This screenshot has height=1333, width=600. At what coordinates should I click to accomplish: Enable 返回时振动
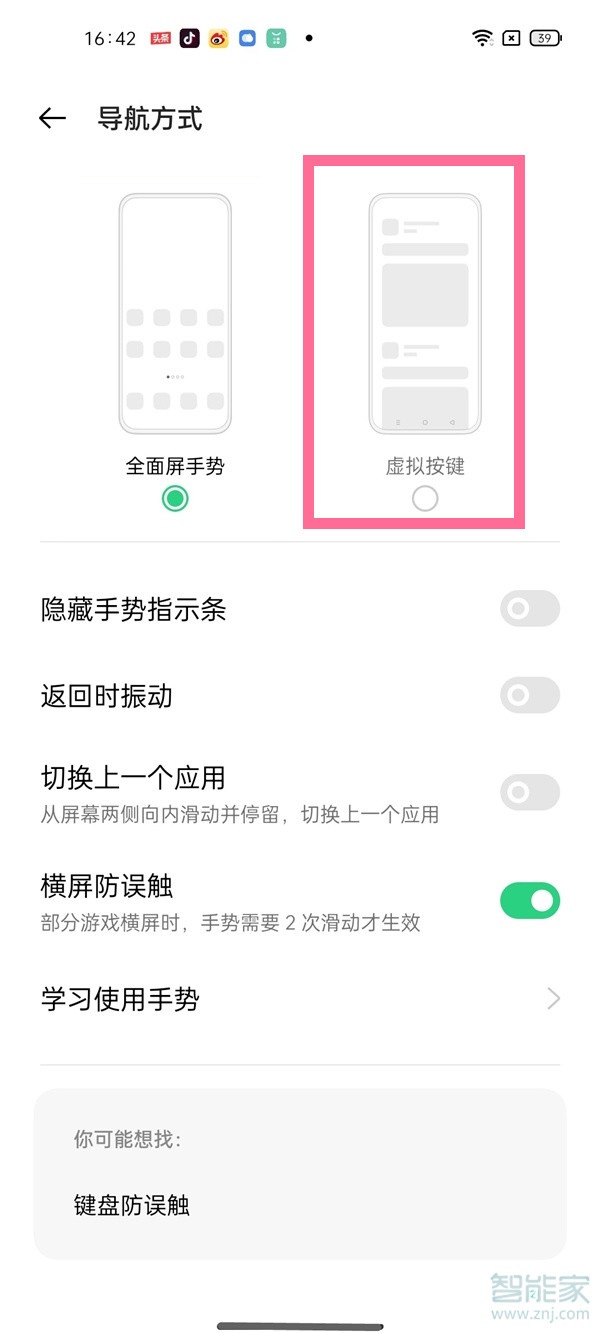[529, 696]
